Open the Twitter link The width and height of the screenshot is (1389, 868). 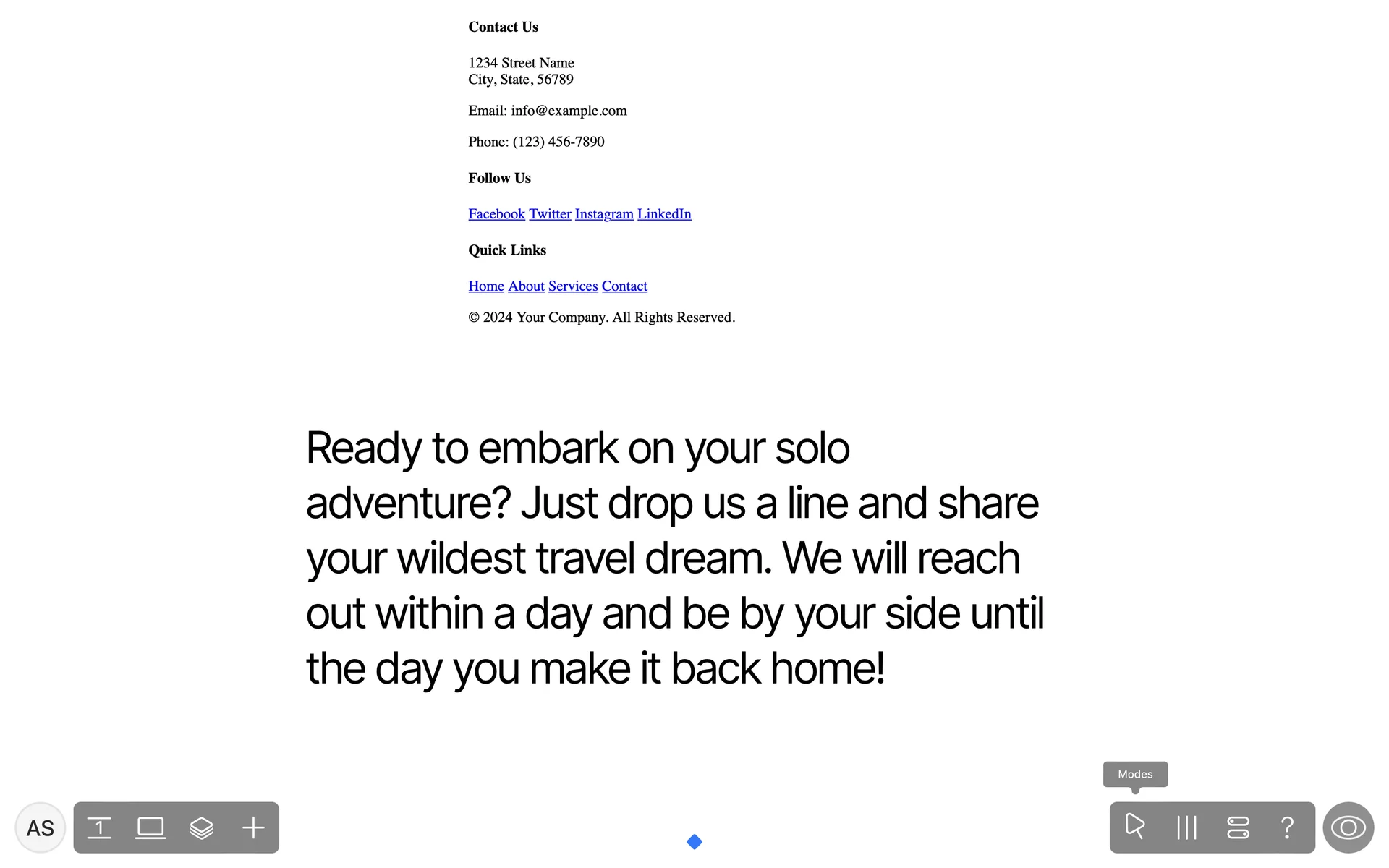[x=550, y=214]
